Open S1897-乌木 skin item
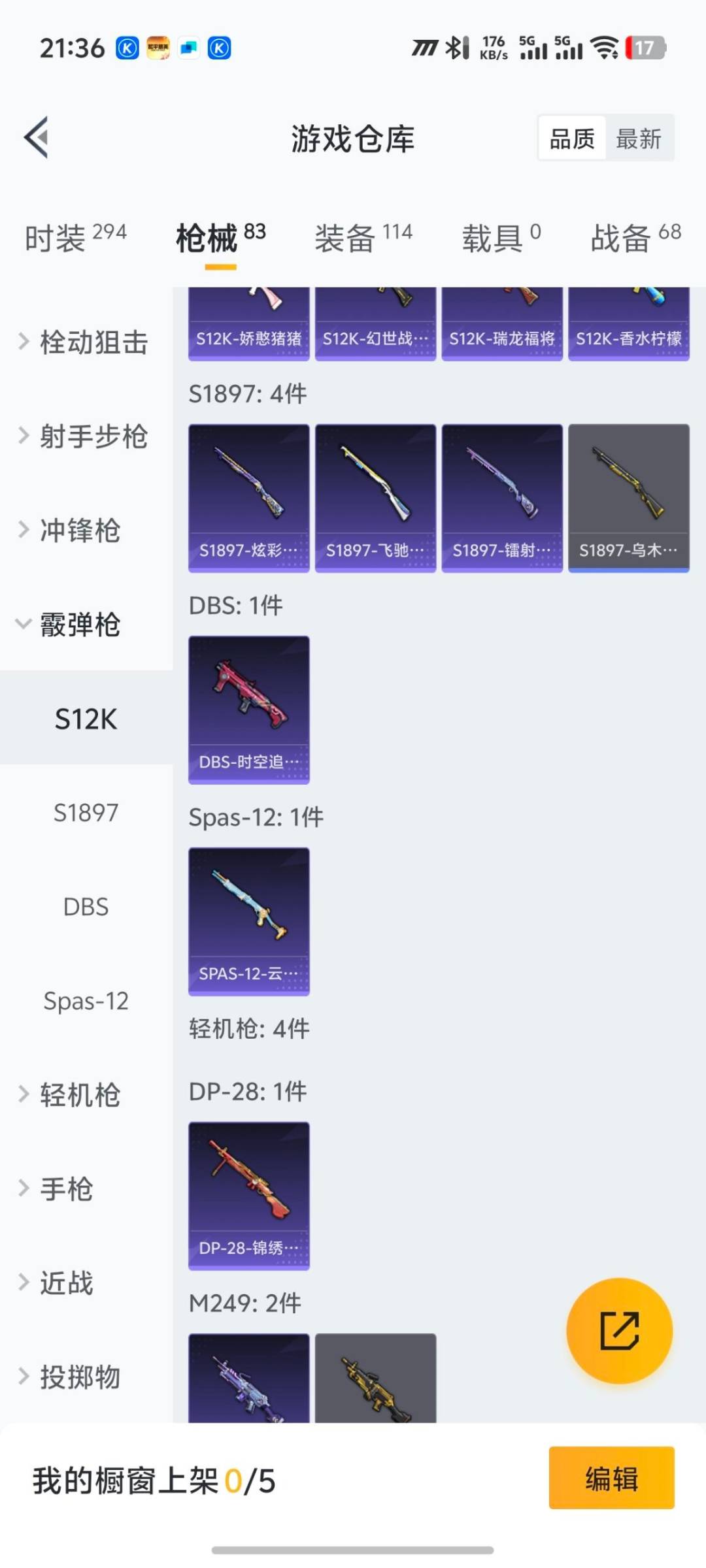Screen dimensions: 706x1568 [628, 498]
